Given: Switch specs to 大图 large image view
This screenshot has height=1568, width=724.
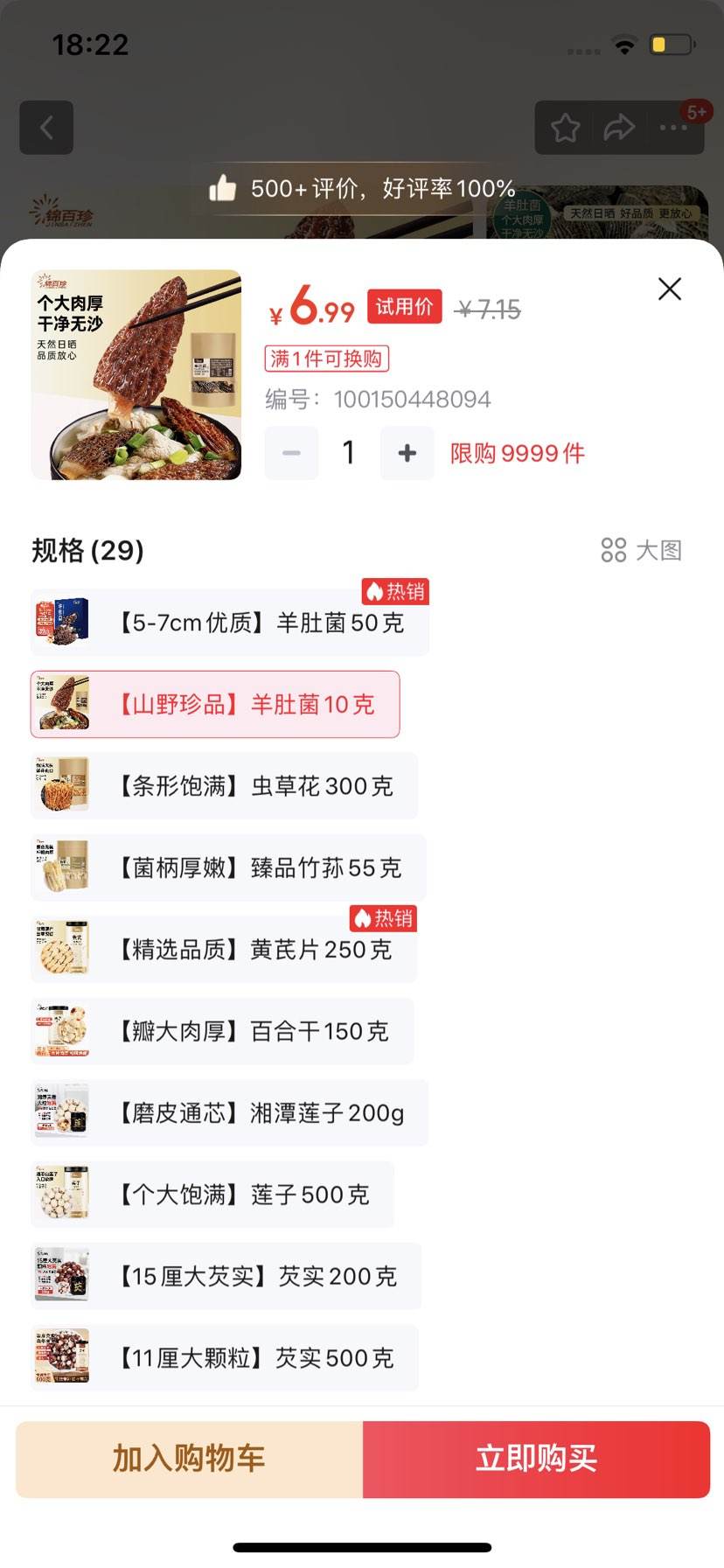Looking at the screenshot, I should tap(642, 550).
